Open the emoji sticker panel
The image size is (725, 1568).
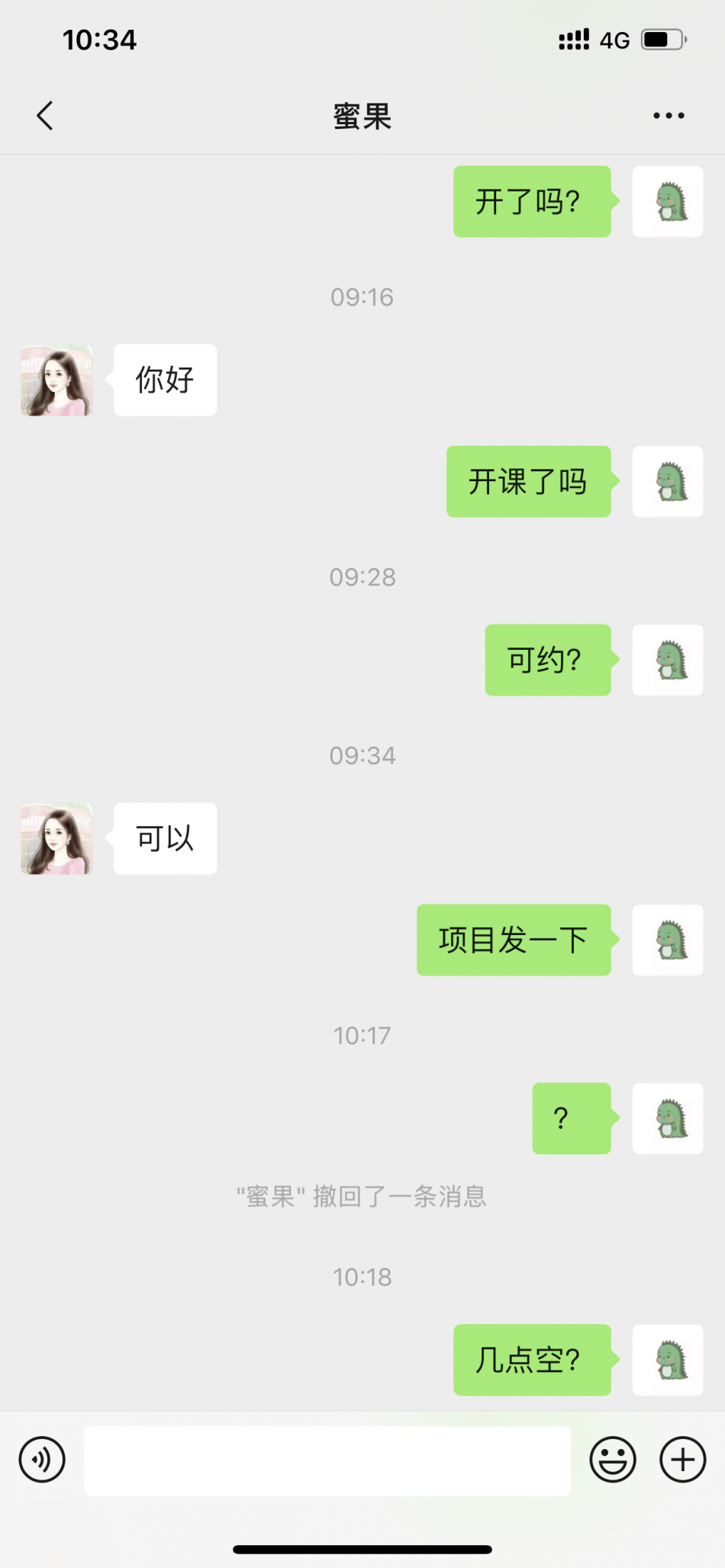pos(612,1460)
